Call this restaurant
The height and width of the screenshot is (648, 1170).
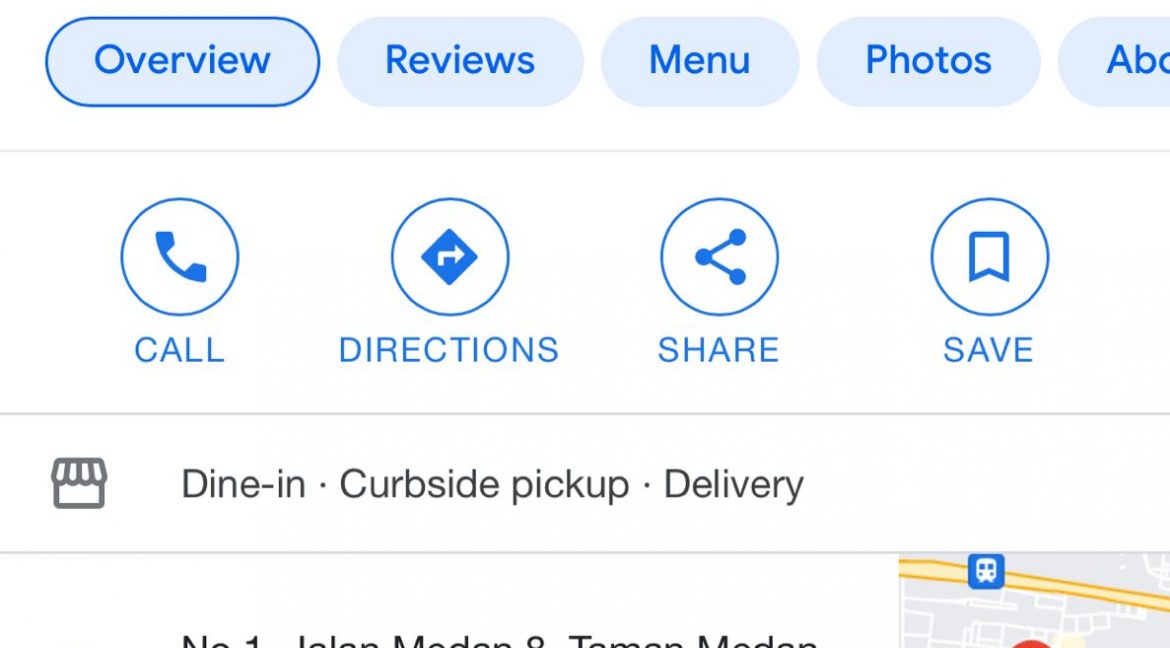coord(180,258)
